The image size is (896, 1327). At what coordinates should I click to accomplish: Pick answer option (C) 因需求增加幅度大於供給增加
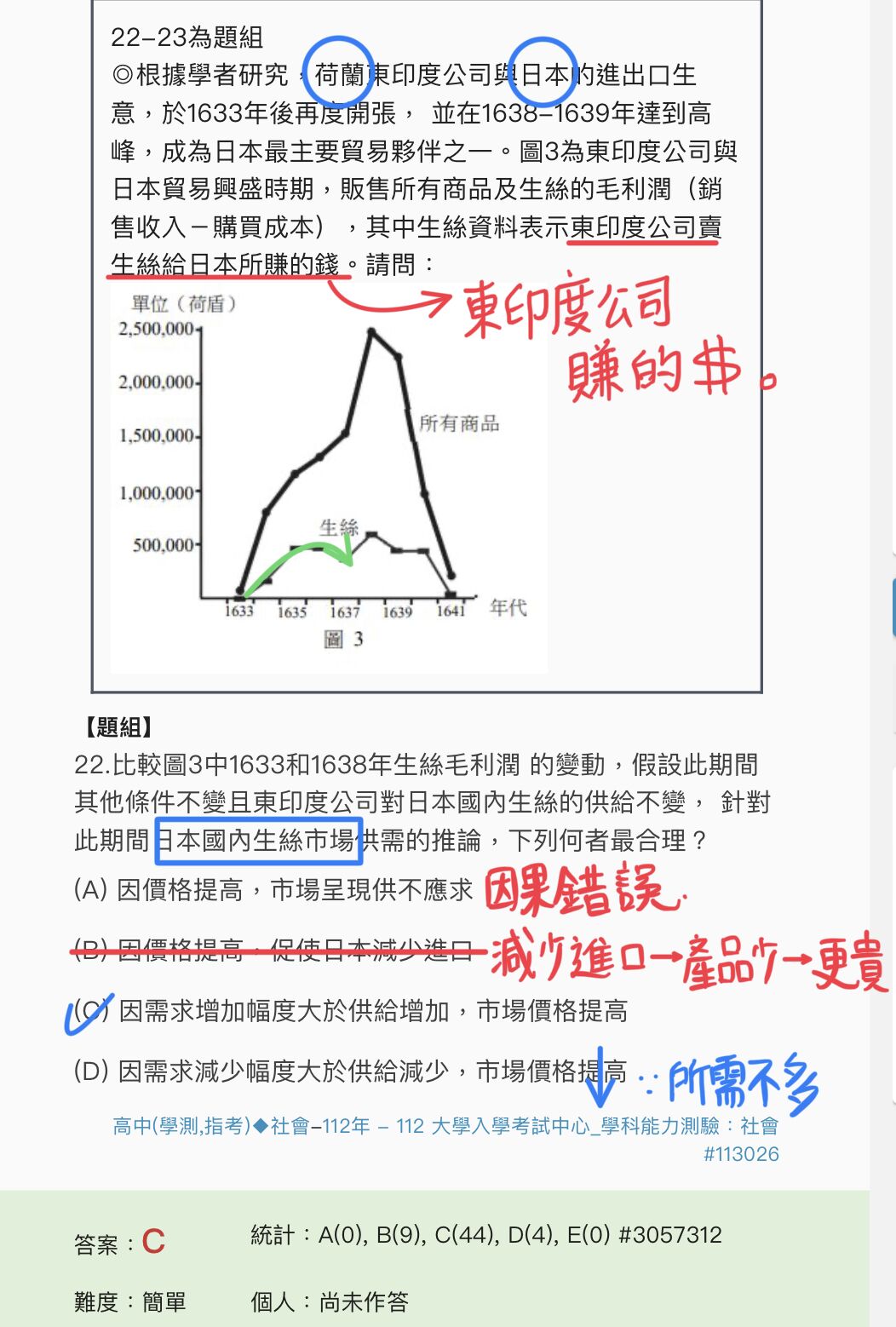point(349,1011)
